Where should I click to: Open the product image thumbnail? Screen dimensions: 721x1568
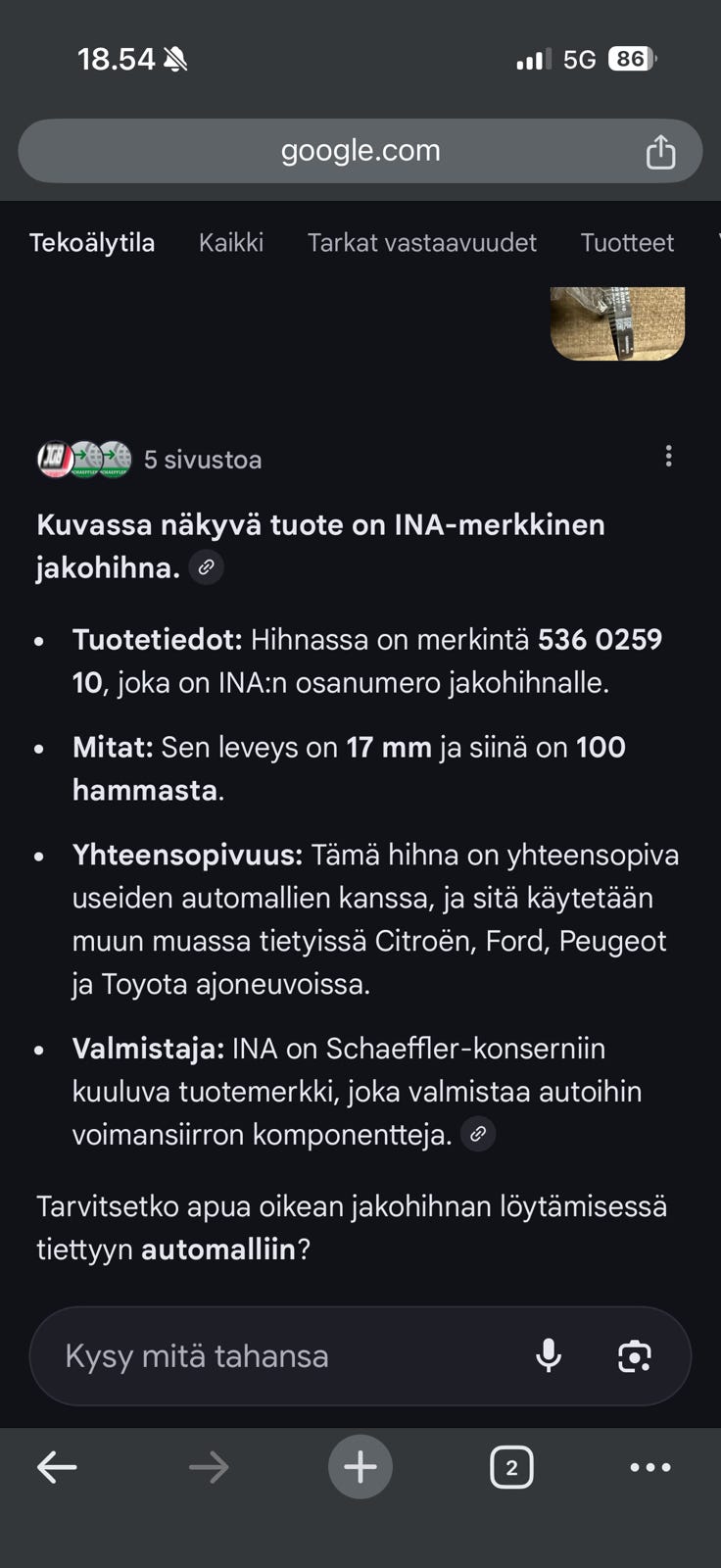pos(616,323)
